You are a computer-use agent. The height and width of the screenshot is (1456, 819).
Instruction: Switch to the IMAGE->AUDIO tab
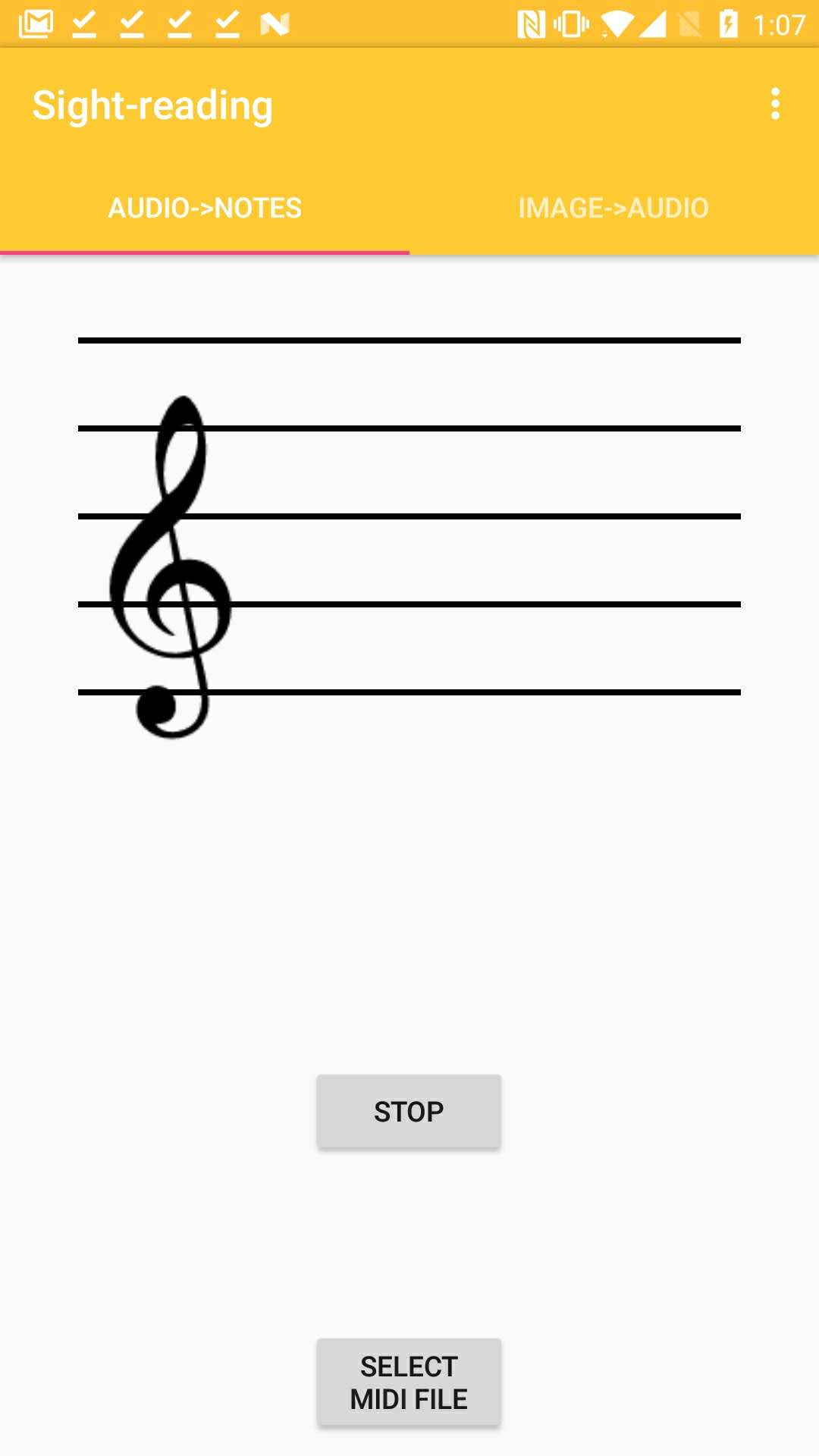click(613, 208)
